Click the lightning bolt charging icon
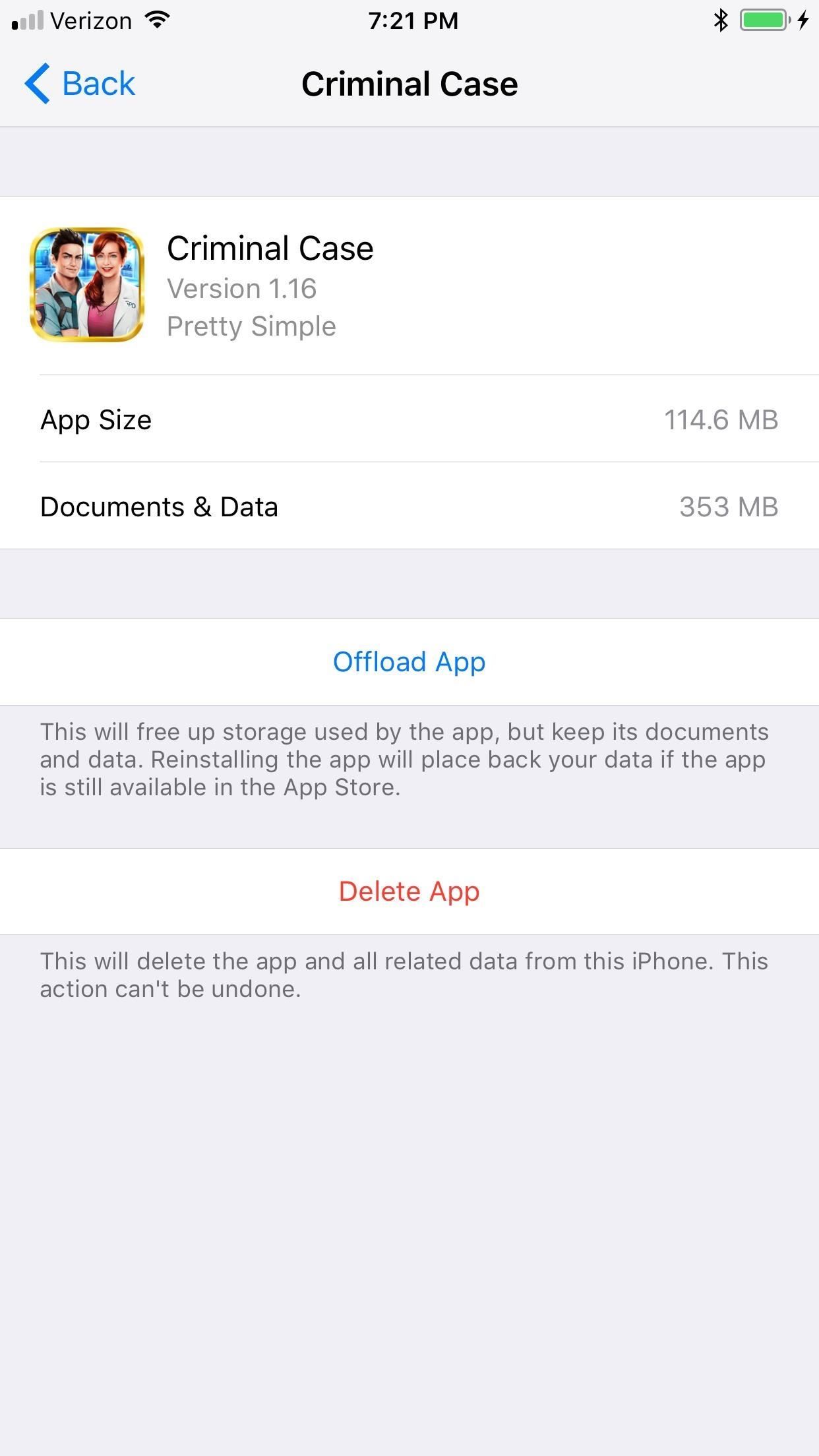819x1456 pixels. pos(804,20)
